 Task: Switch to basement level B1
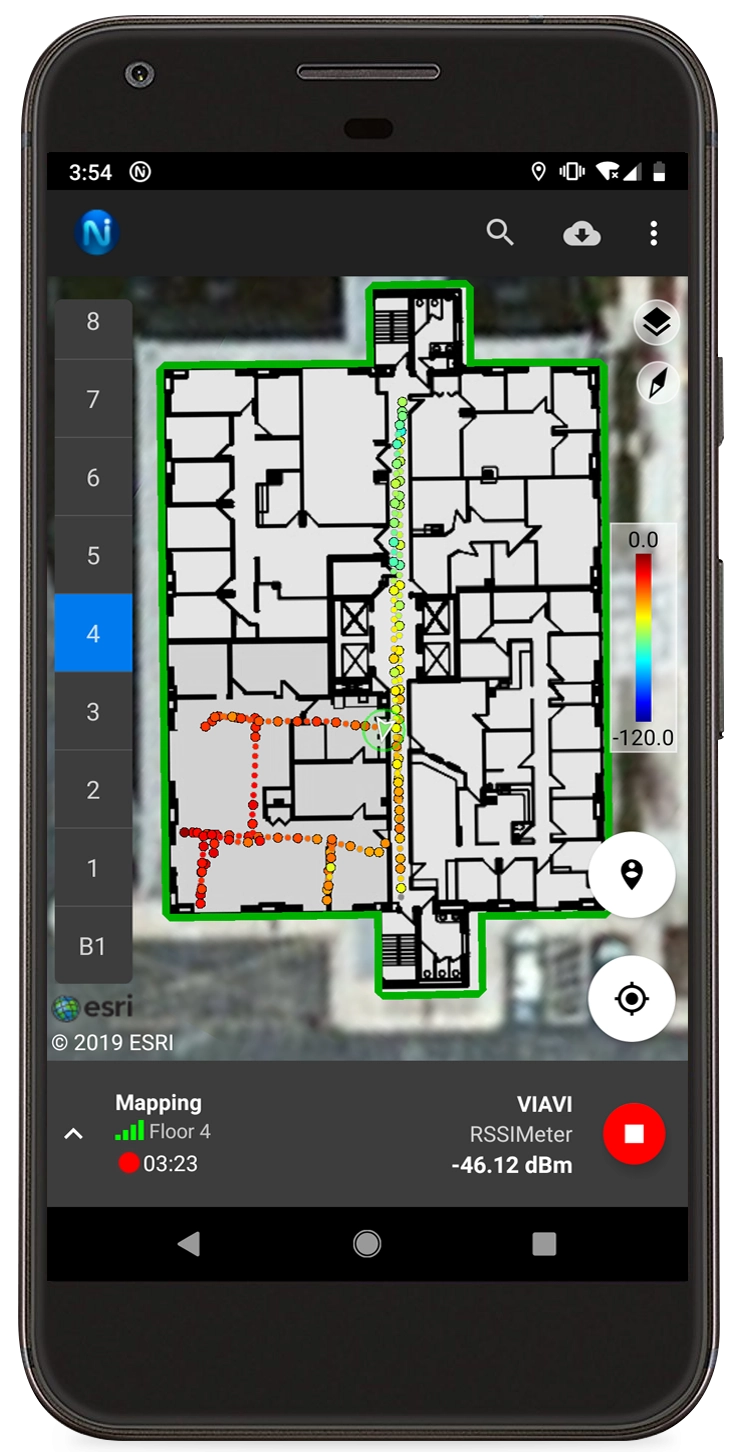click(93, 945)
